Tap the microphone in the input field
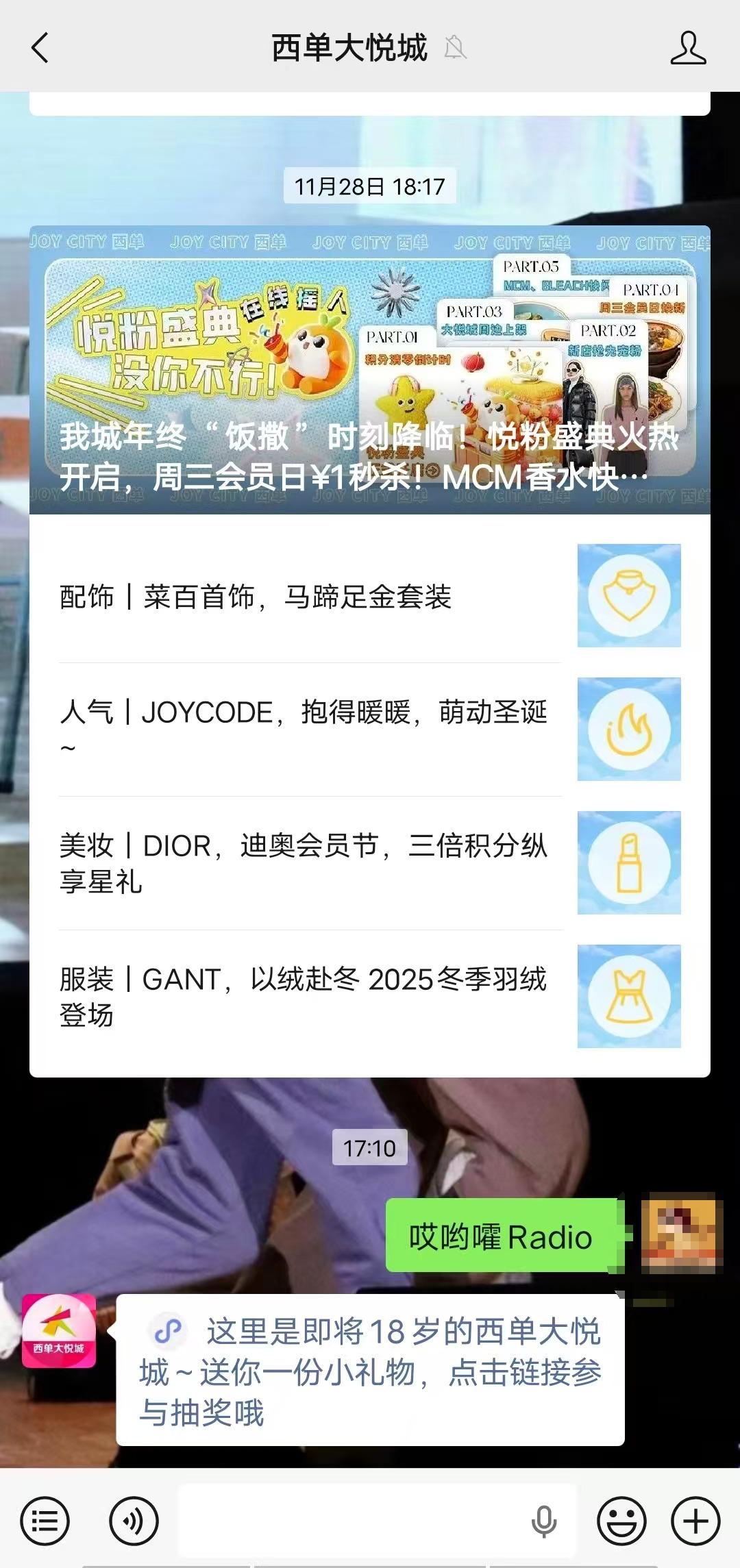 pyautogui.click(x=544, y=1521)
